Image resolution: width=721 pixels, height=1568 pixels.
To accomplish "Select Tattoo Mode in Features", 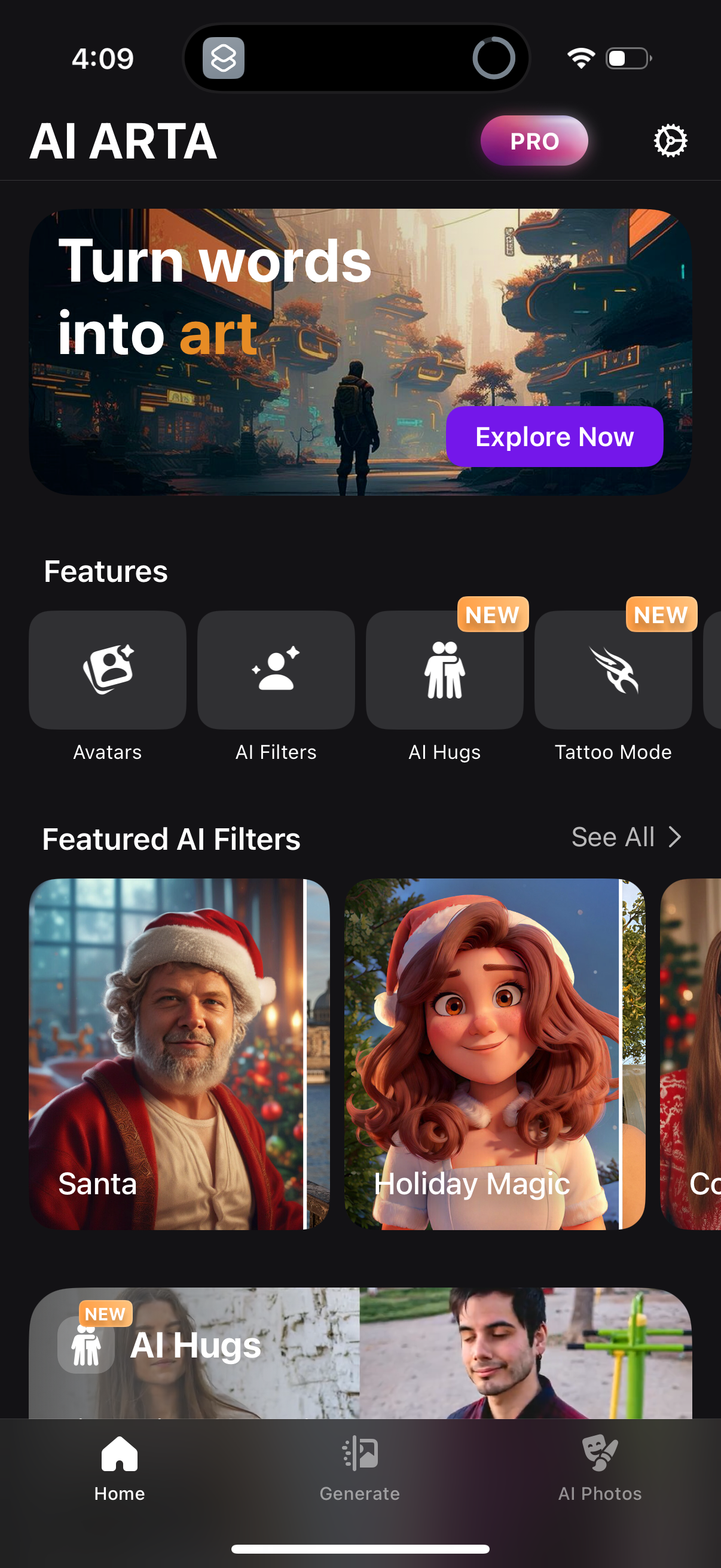I will (x=613, y=670).
